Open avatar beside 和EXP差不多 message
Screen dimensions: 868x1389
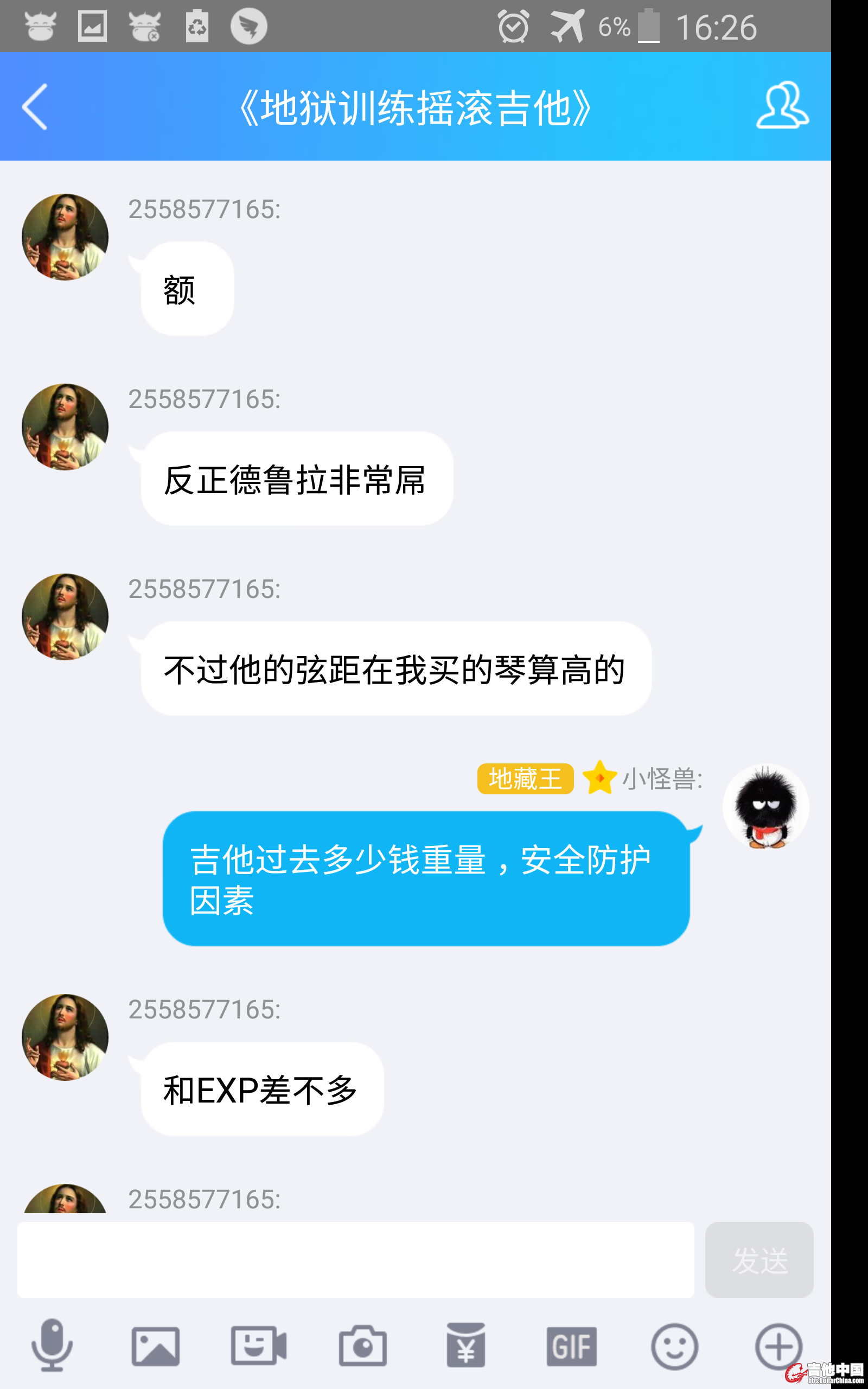(65, 1037)
